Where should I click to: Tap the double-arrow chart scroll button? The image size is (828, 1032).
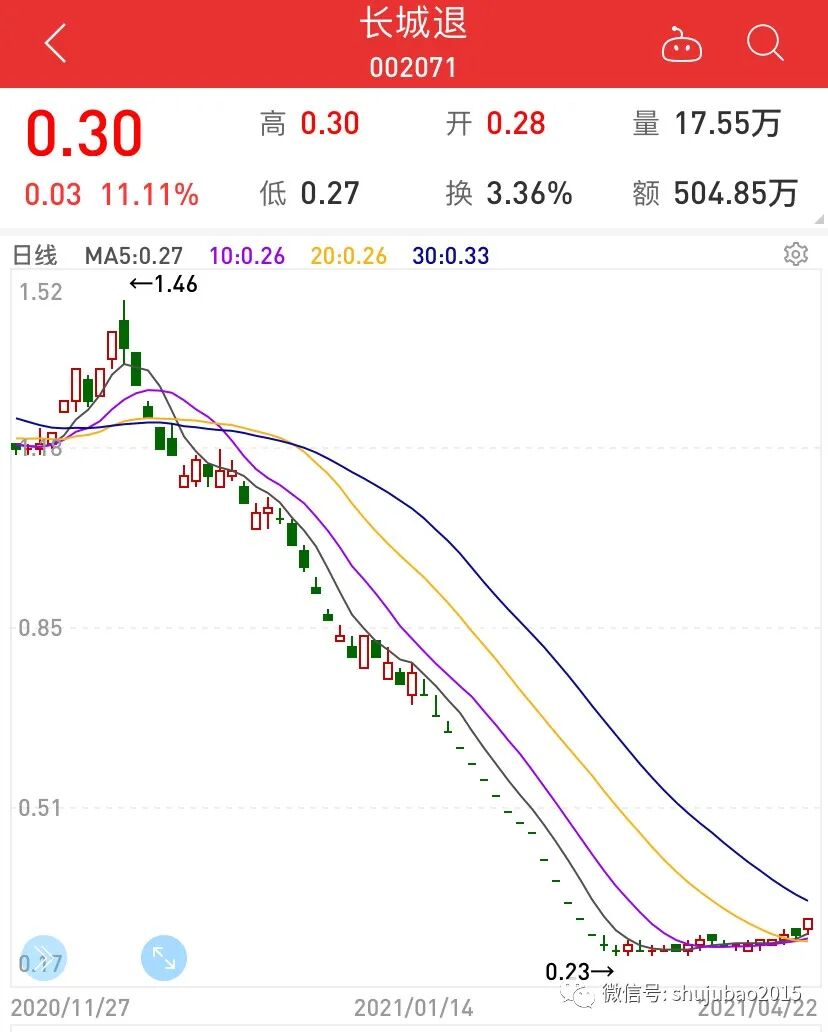[x=42, y=959]
